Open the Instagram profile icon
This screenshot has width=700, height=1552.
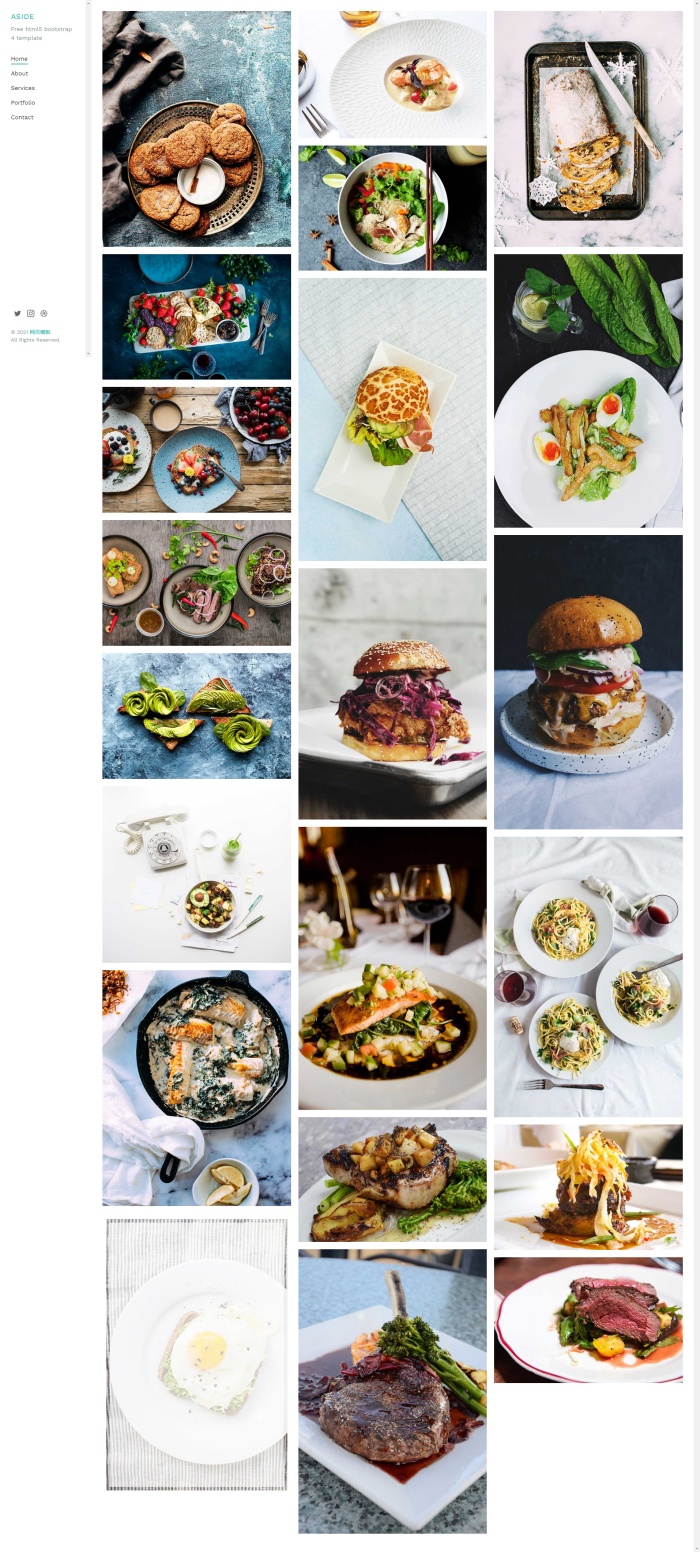click(x=31, y=314)
